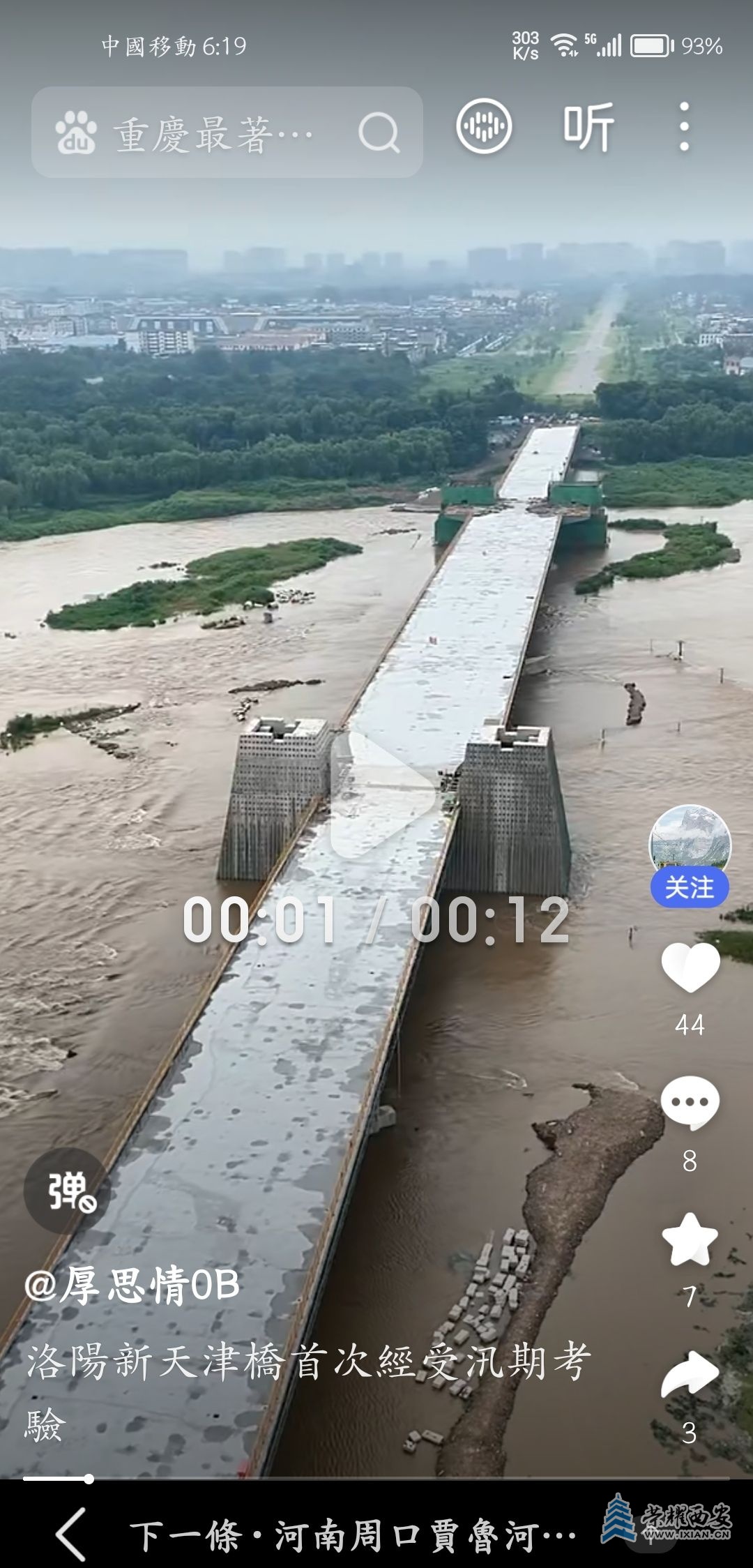
Task: Tap the 听 listen button
Action: (x=588, y=128)
